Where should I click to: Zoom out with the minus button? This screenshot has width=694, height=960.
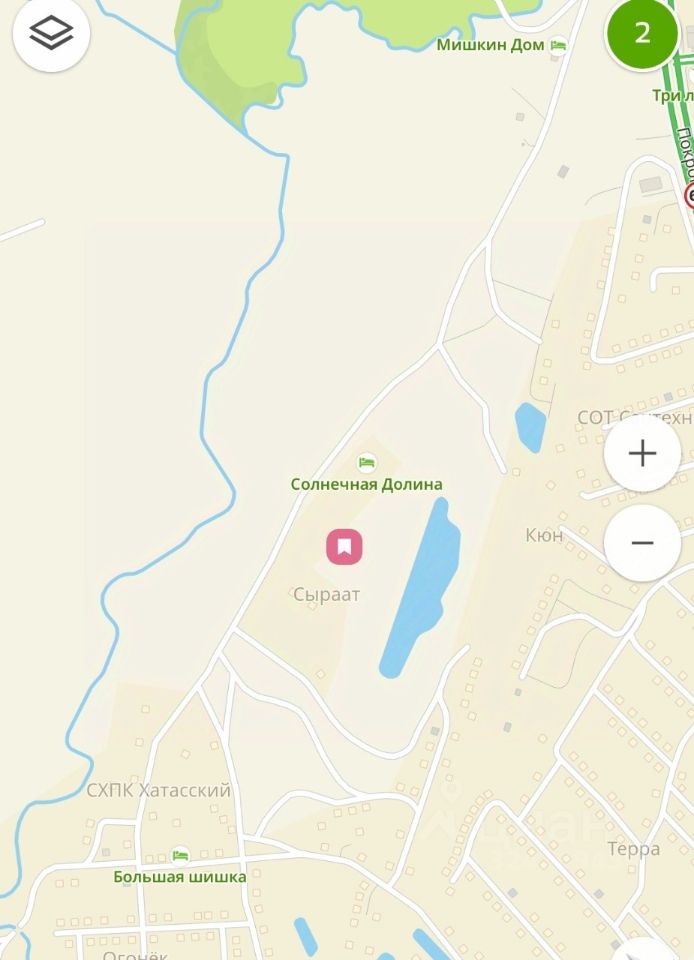(642, 543)
